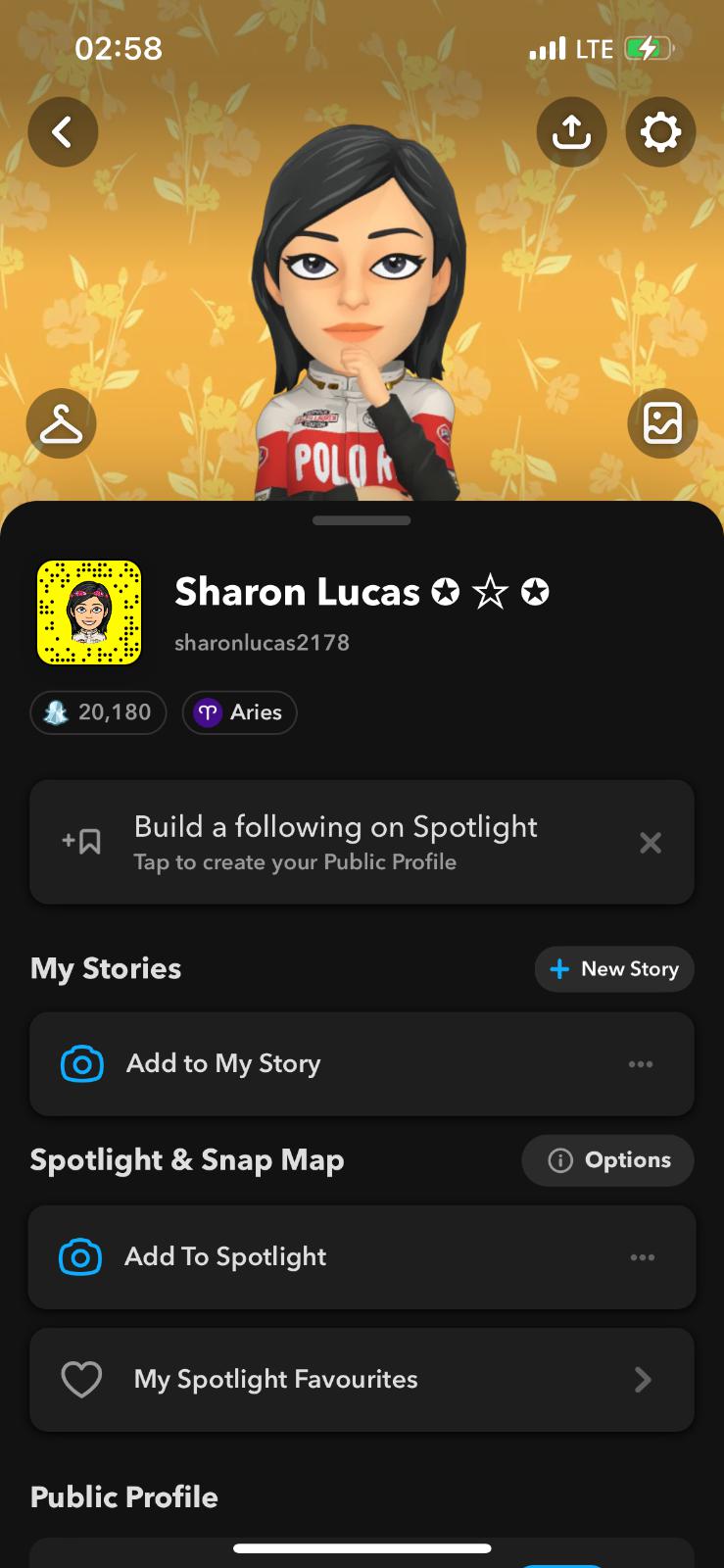
Task: Open the Aries zodiac chip
Action: [x=239, y=712]
